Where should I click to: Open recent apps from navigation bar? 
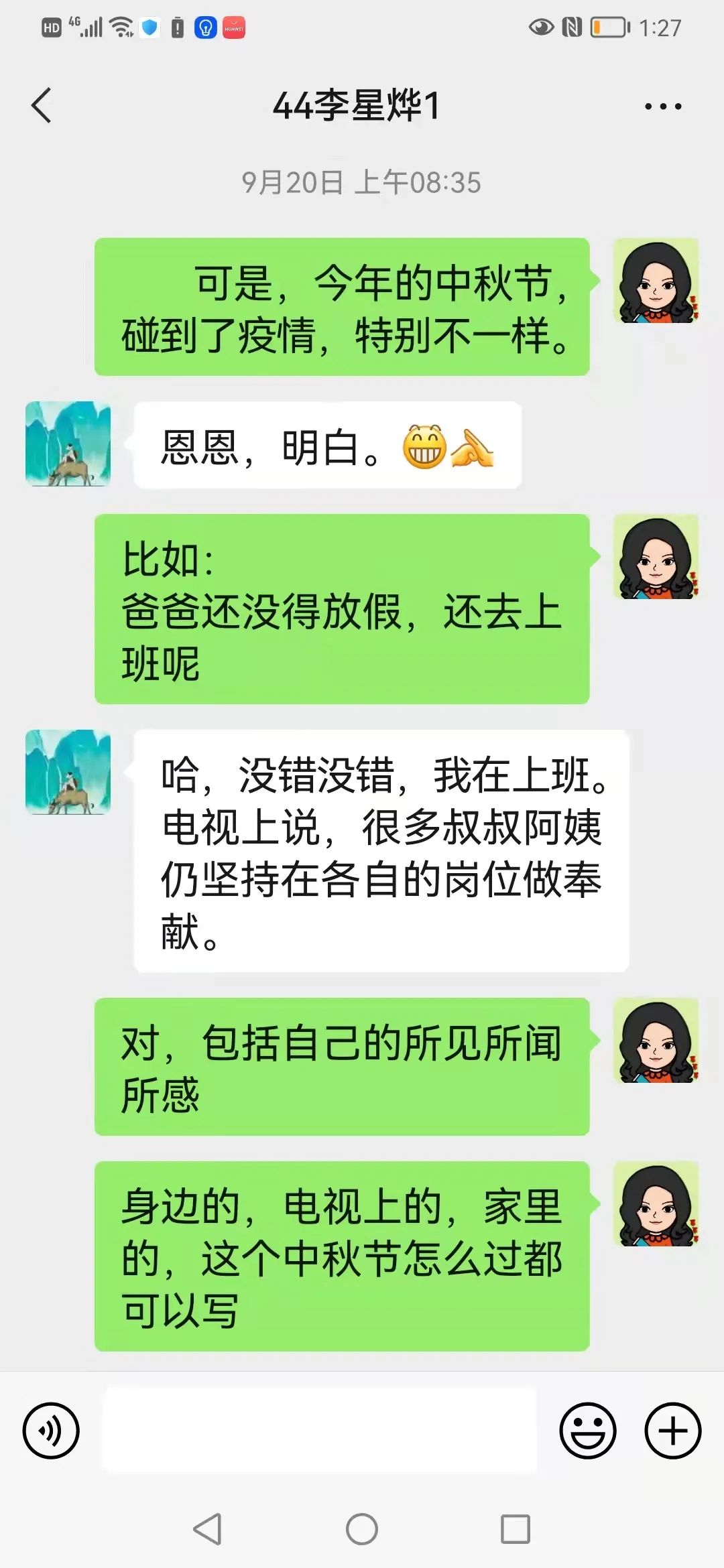516,1529
